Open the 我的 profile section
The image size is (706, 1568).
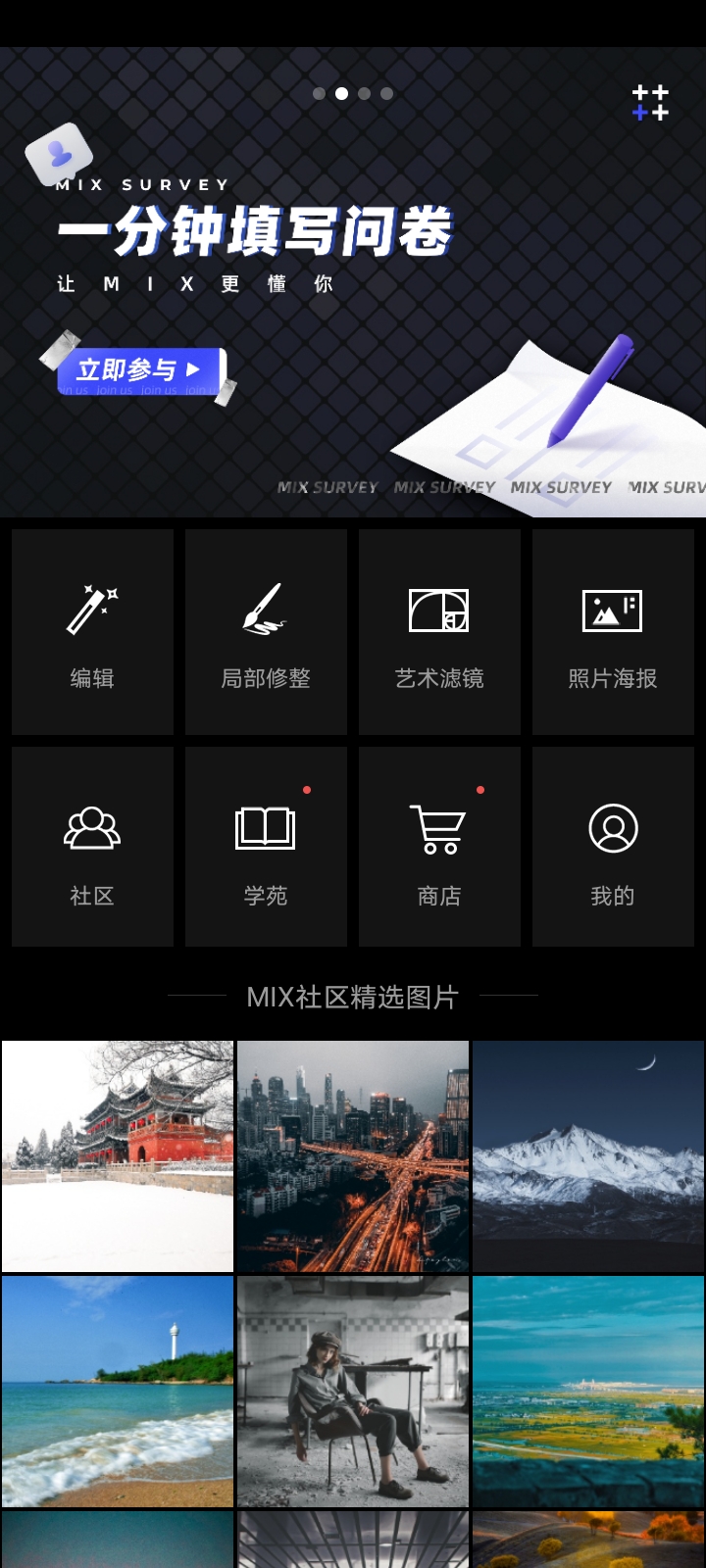(x=613, y=846)
